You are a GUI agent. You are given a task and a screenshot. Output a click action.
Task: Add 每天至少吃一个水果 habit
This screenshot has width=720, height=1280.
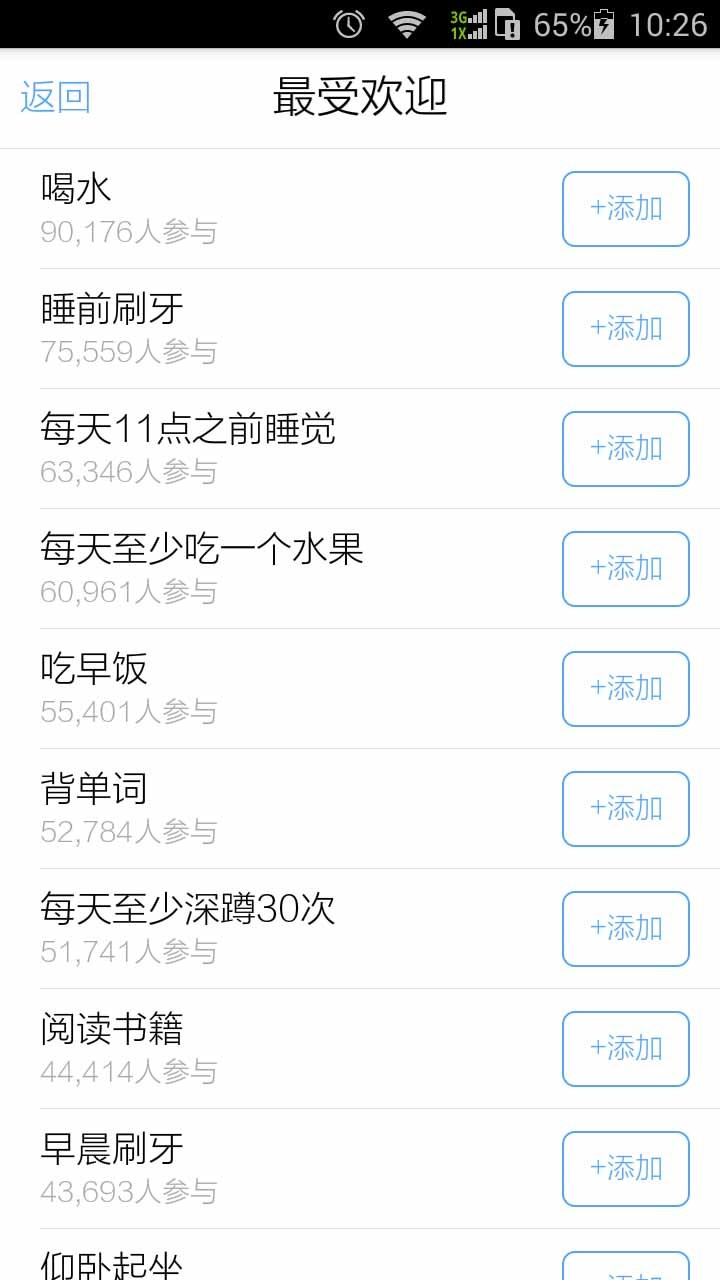point(625,569)
